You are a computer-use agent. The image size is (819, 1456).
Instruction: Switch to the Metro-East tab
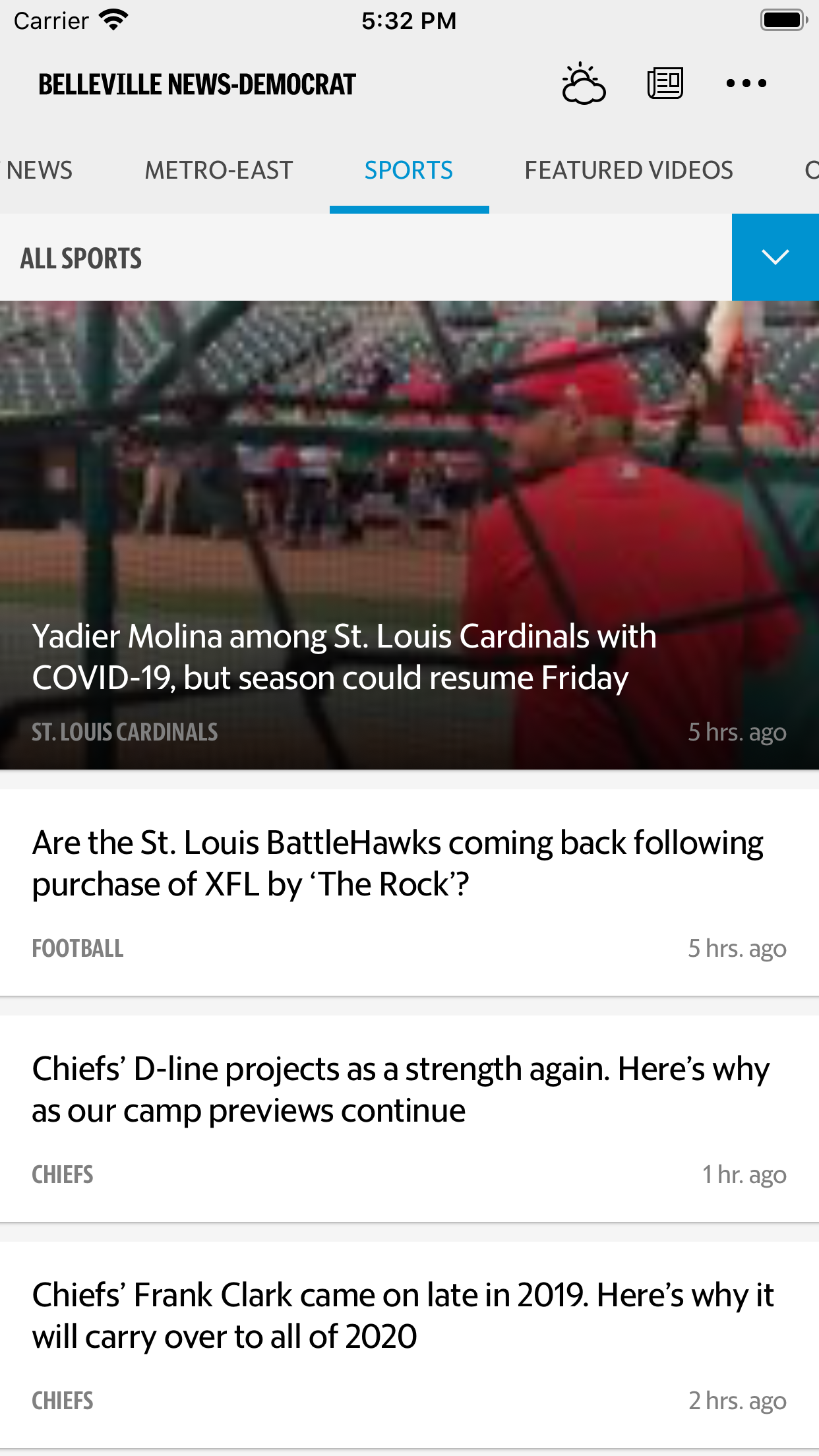click(x=218, y=171)
